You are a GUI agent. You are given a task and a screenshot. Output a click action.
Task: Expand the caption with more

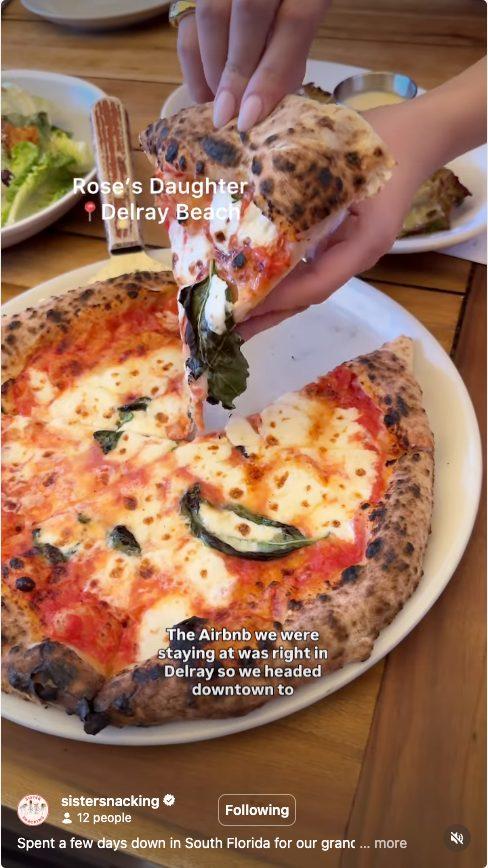(x=390, y=843)
